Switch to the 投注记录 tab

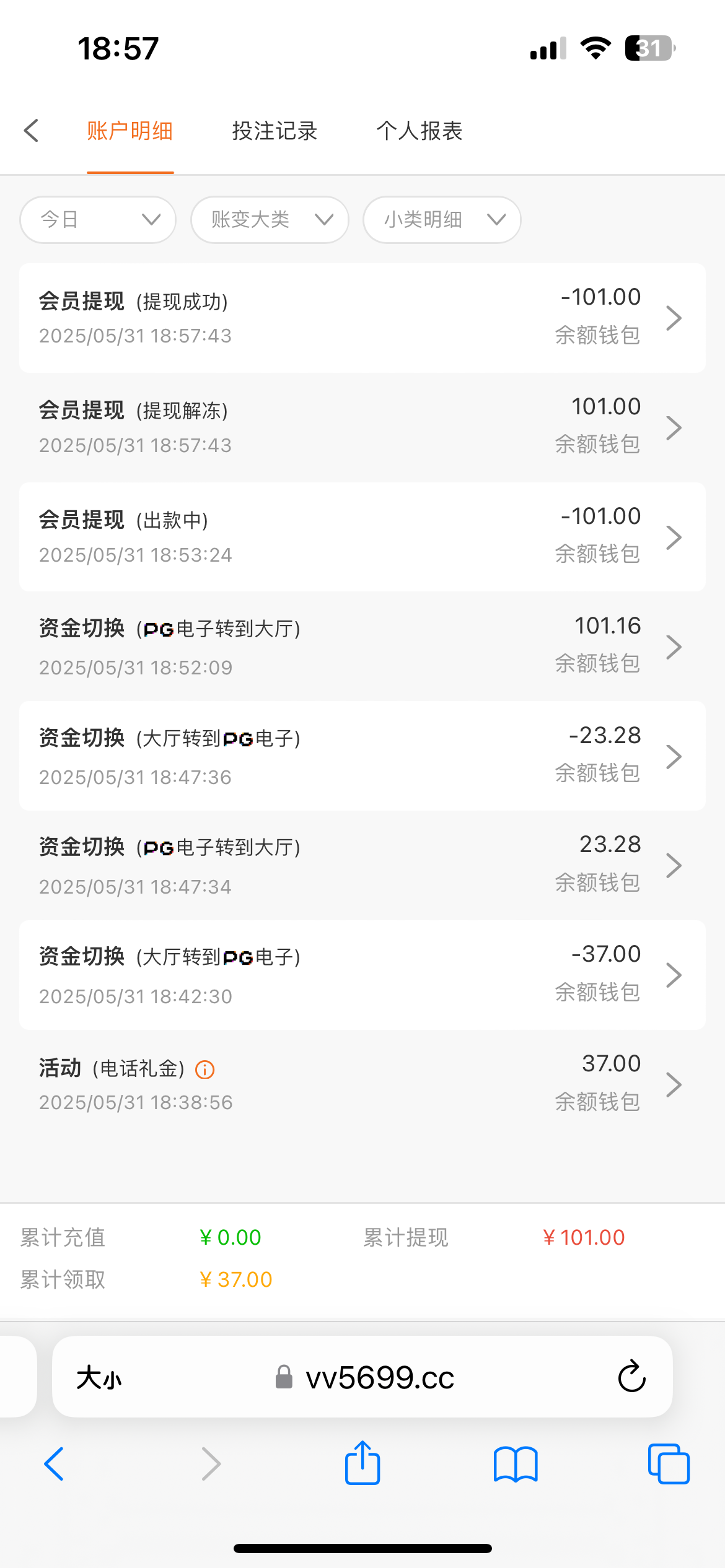click(x=275, y=131)
